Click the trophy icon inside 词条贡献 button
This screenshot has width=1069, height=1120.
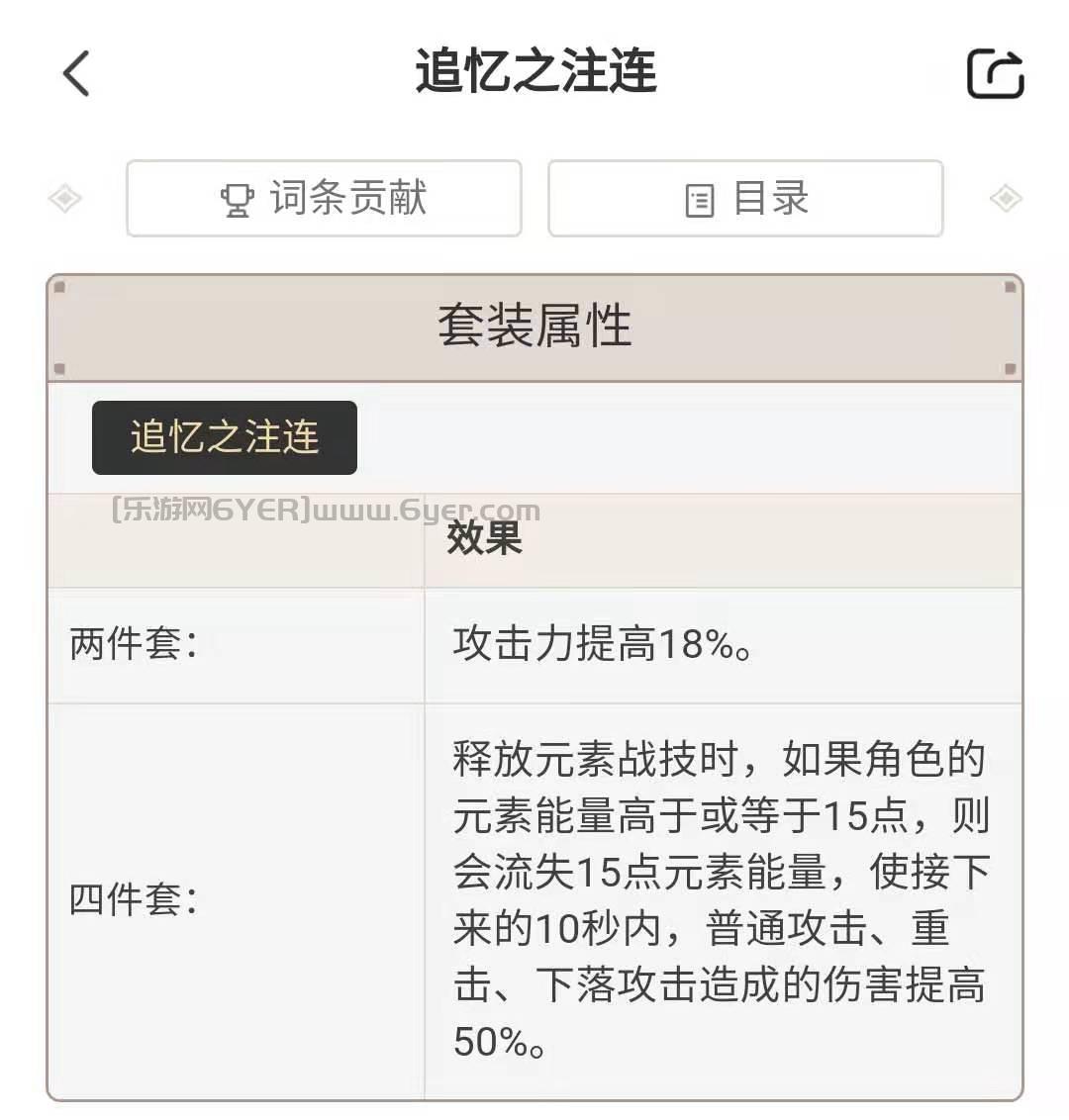point(237,199)
